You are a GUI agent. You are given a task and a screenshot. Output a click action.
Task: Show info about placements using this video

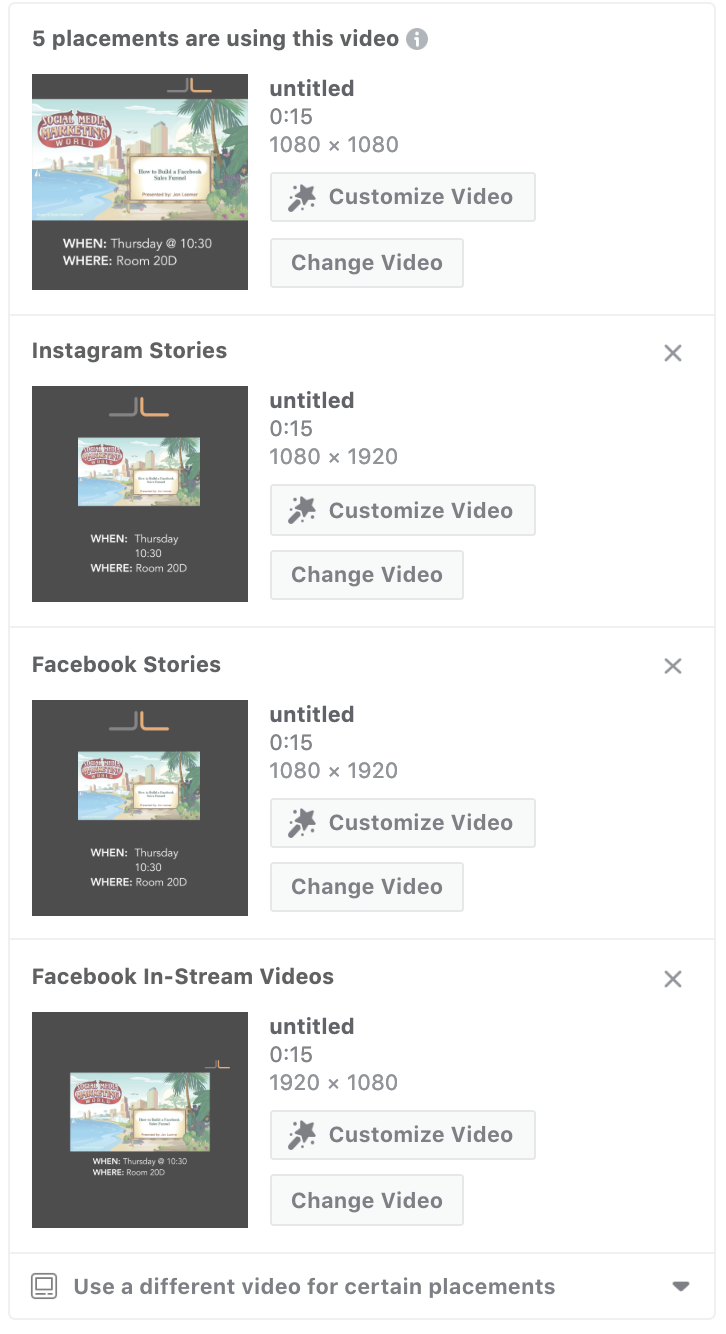pos(417,40)
